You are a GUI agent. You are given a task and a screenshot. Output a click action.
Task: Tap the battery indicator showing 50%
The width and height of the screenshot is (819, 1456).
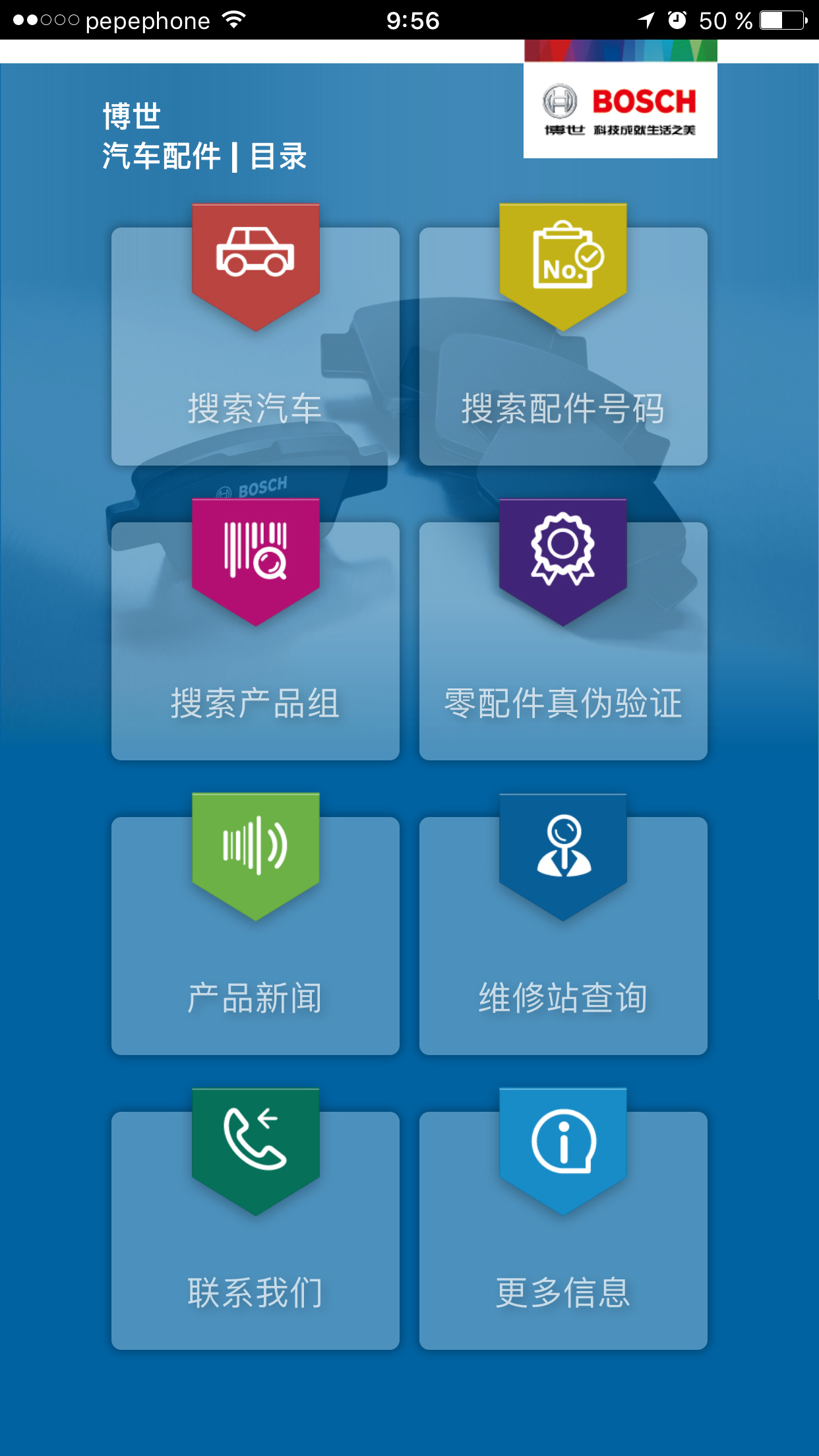pyautogui.click(x=781, y=20)
